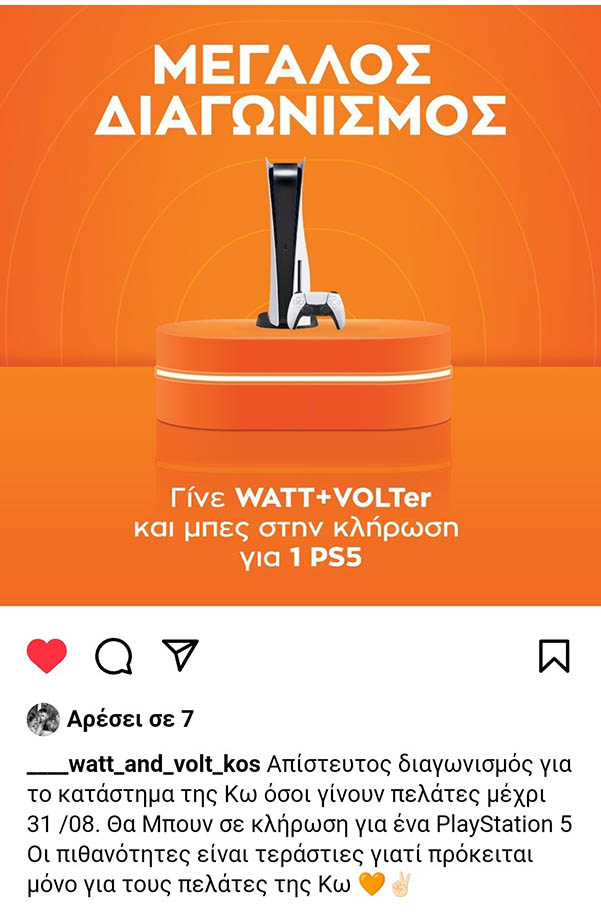The width and height of the screenshot is (601, 915).
Task: Open the ____watt_and_volt_kos profile from the caption
Action: coord(144,765)
